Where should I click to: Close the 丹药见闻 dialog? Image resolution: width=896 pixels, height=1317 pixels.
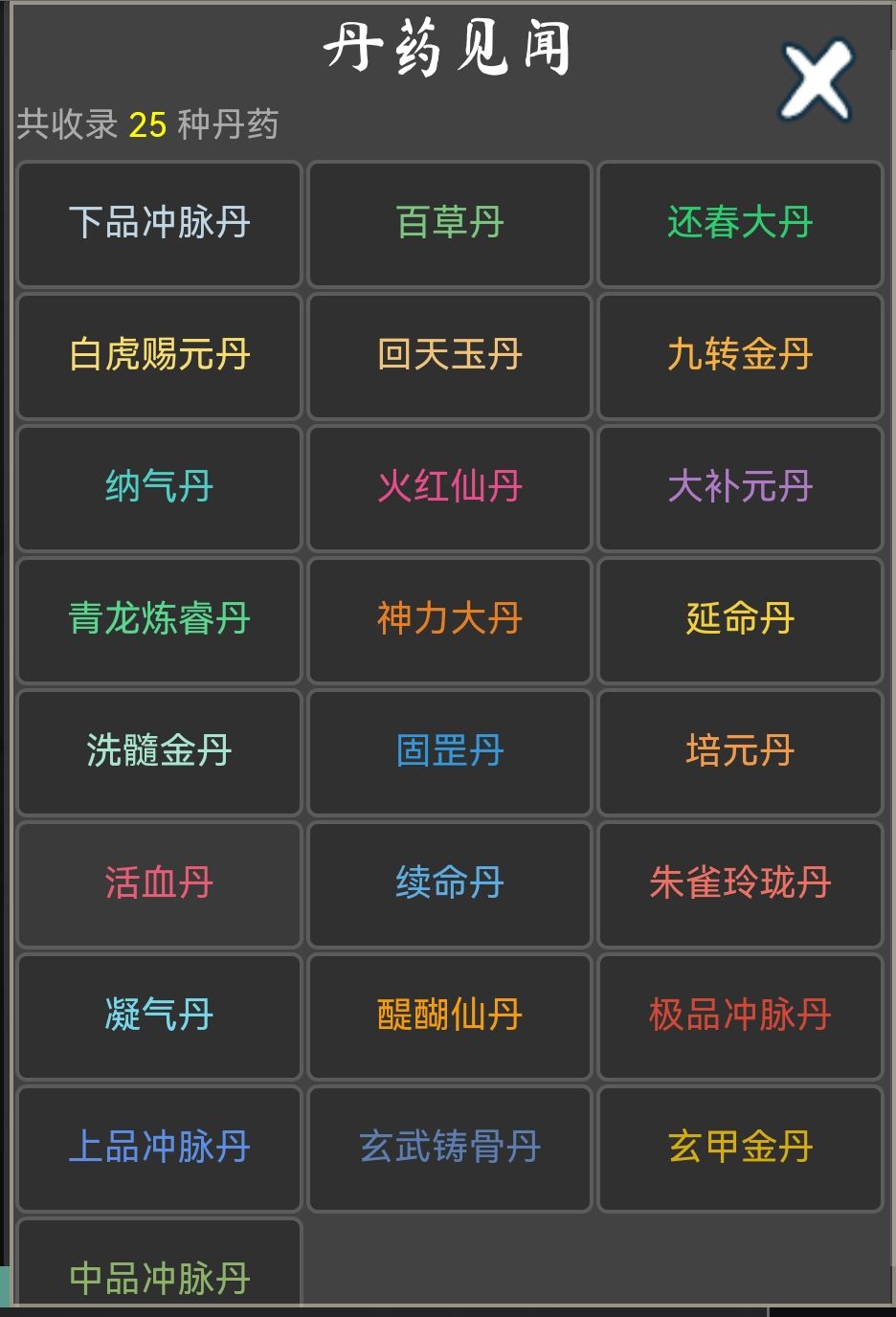pyautogui.click(x=817, y=81)
